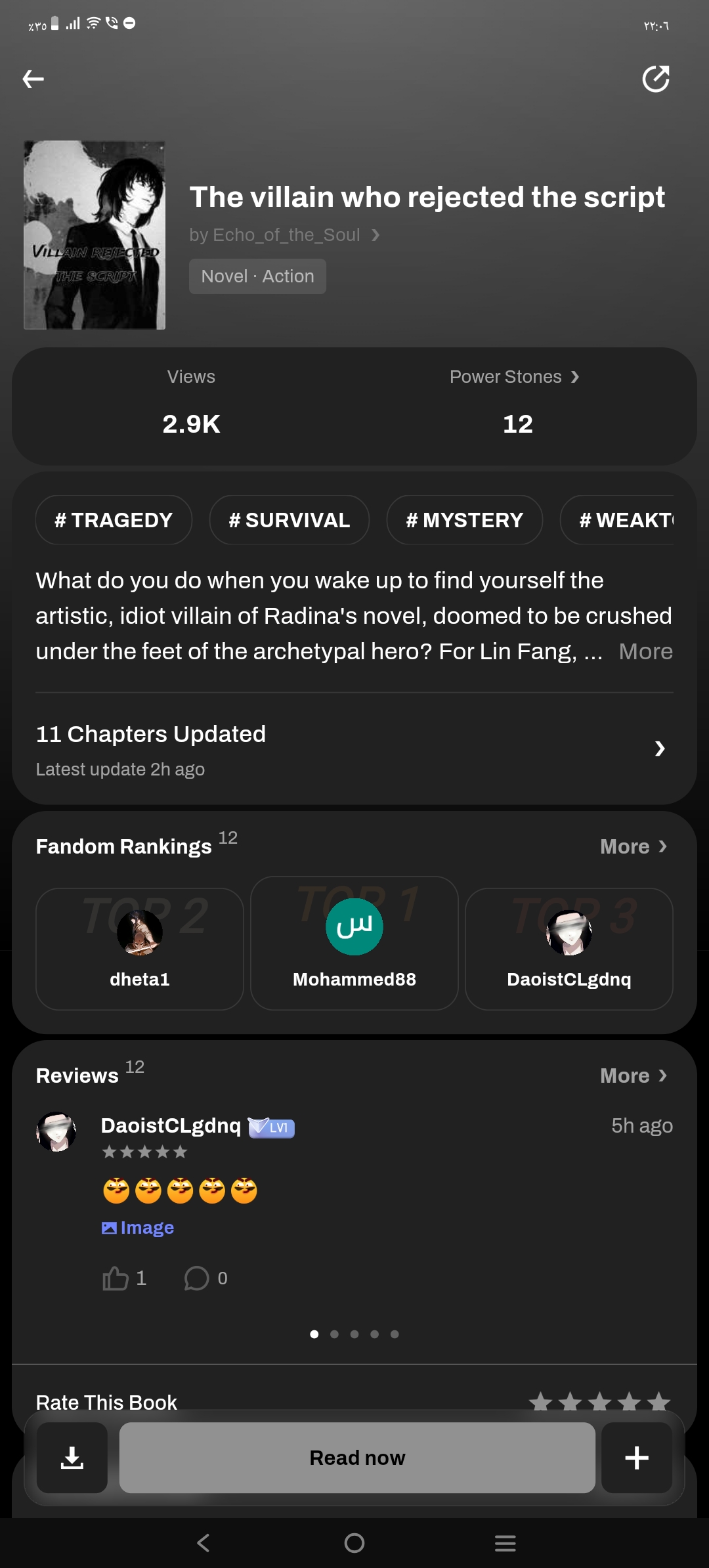Open the Novel · Action genre chip

(257, 276)
